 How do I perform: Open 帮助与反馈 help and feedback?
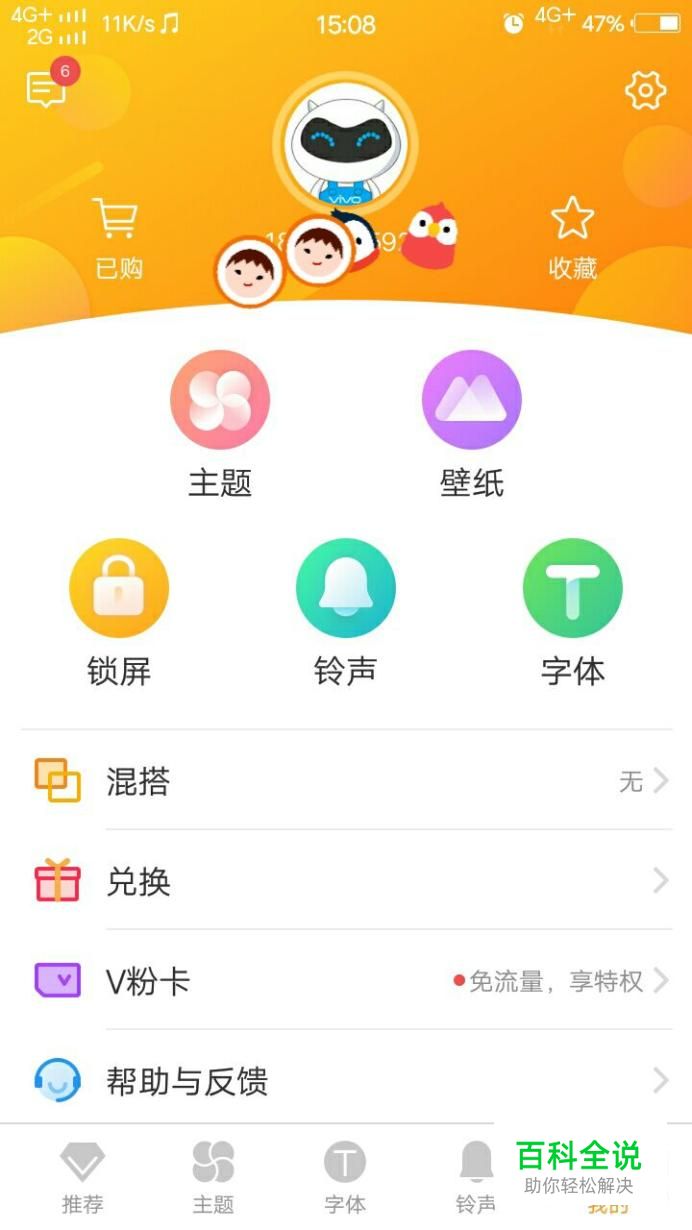pos(346,1080)
